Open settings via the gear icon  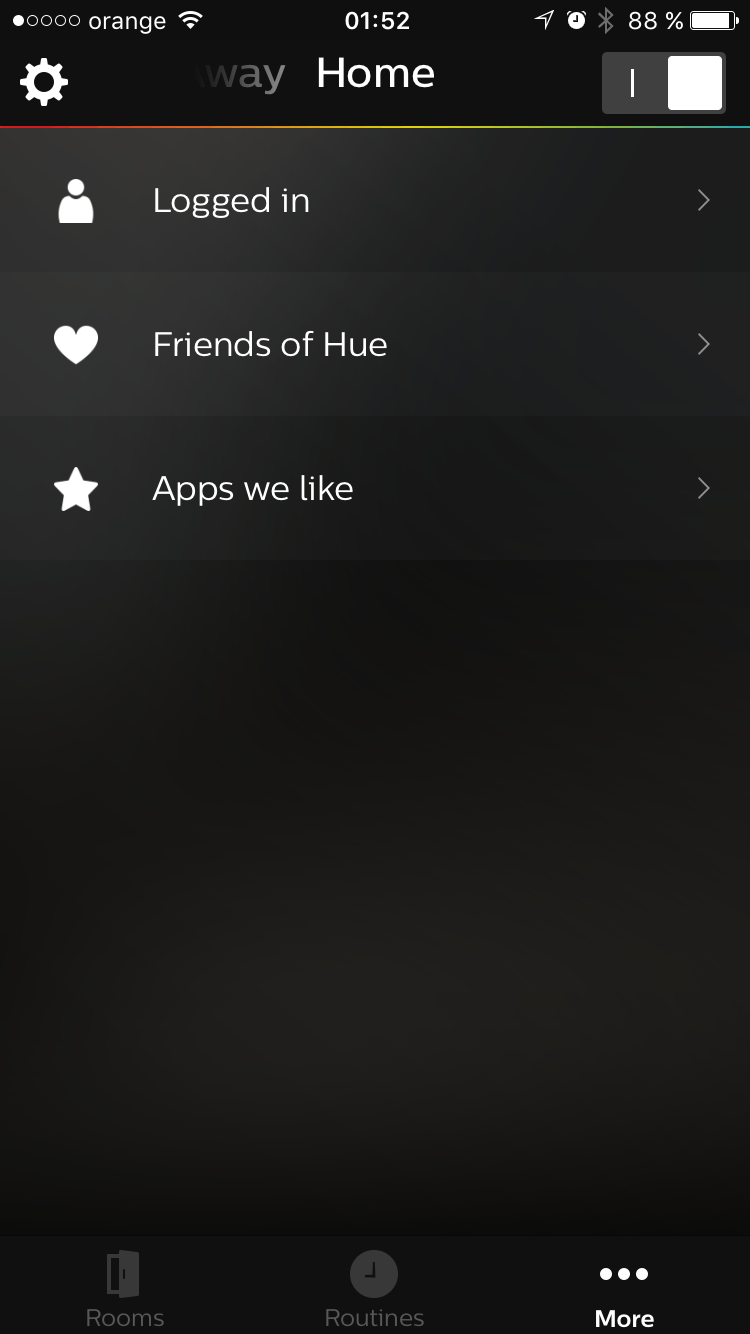[x=44, y=82]
